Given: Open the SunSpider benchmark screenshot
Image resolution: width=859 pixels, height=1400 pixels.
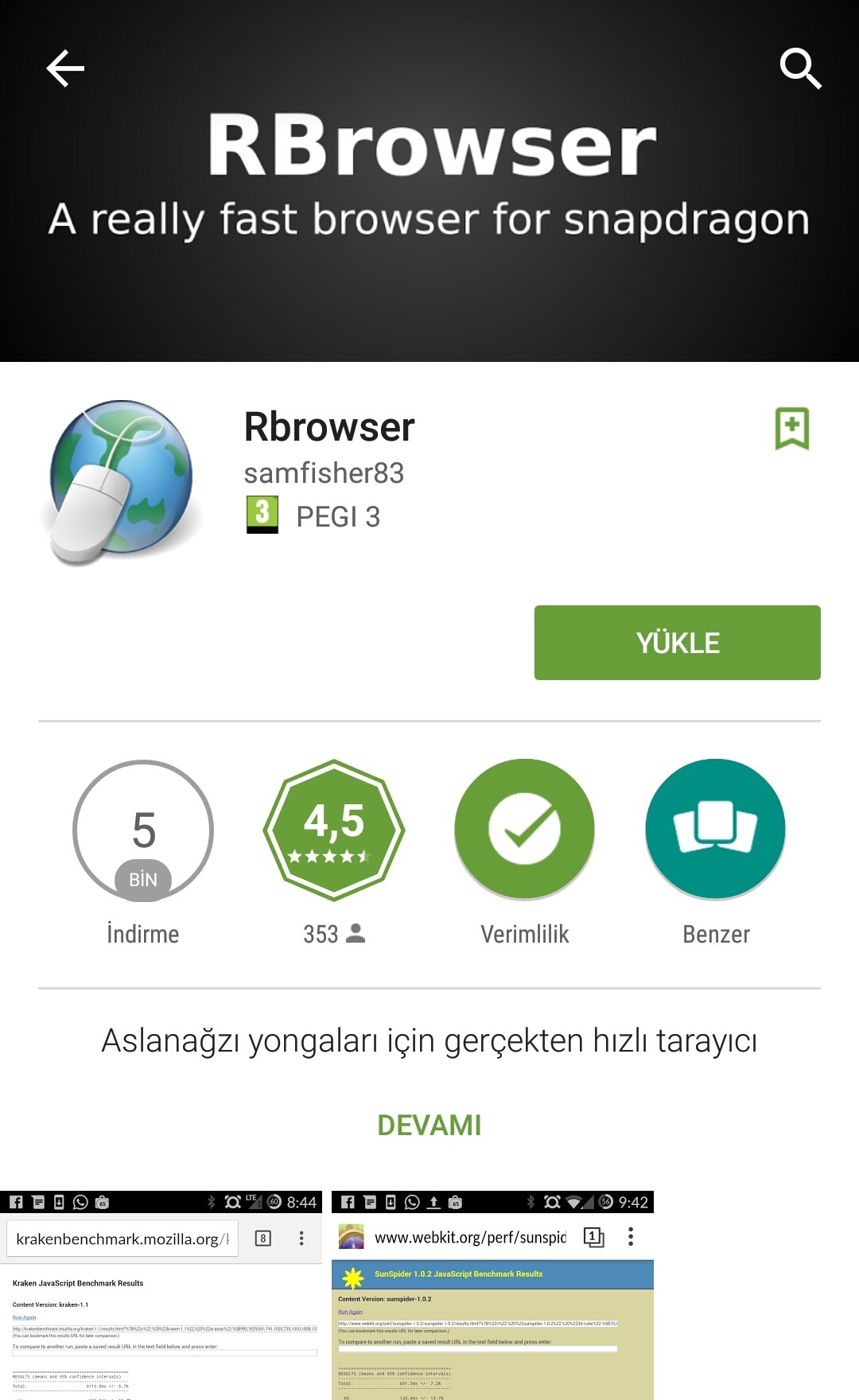Looking at the screenshot, I should coord(492,1295).
